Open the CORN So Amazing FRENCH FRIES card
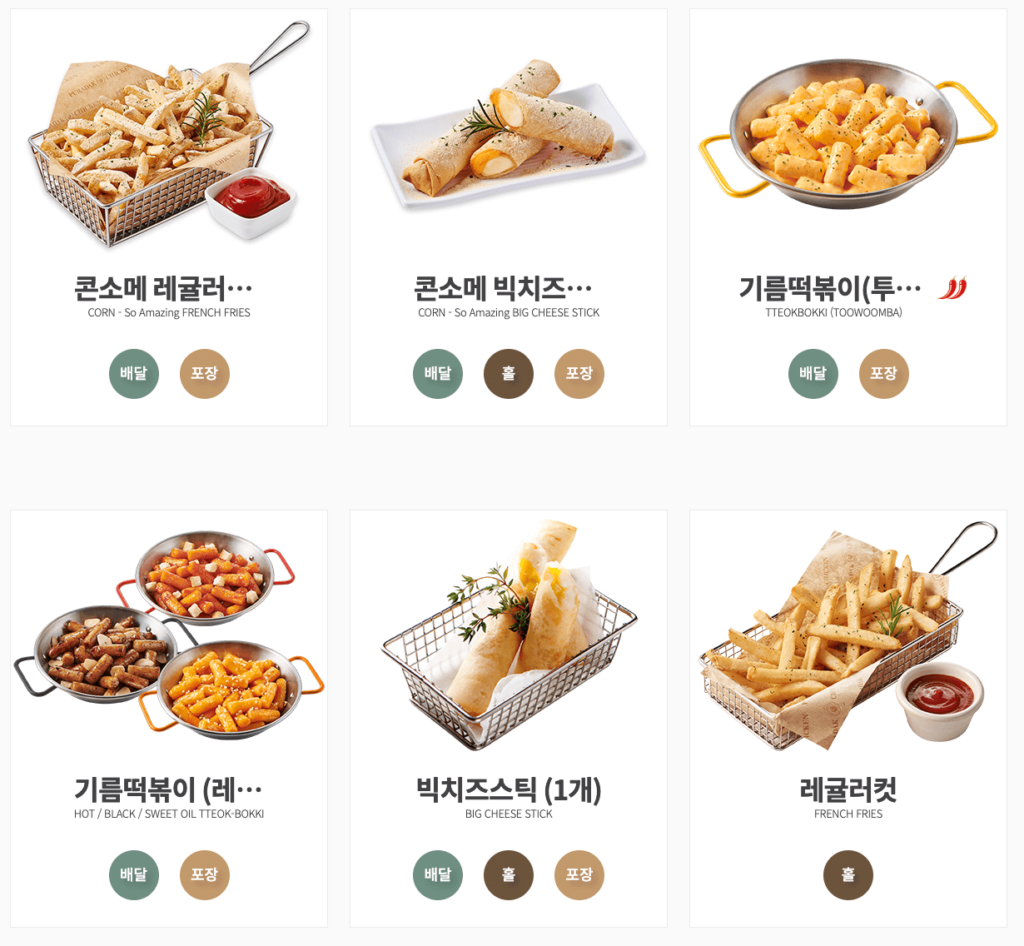This screenshot has height=946, width=1024. click(x=163, y=289)
